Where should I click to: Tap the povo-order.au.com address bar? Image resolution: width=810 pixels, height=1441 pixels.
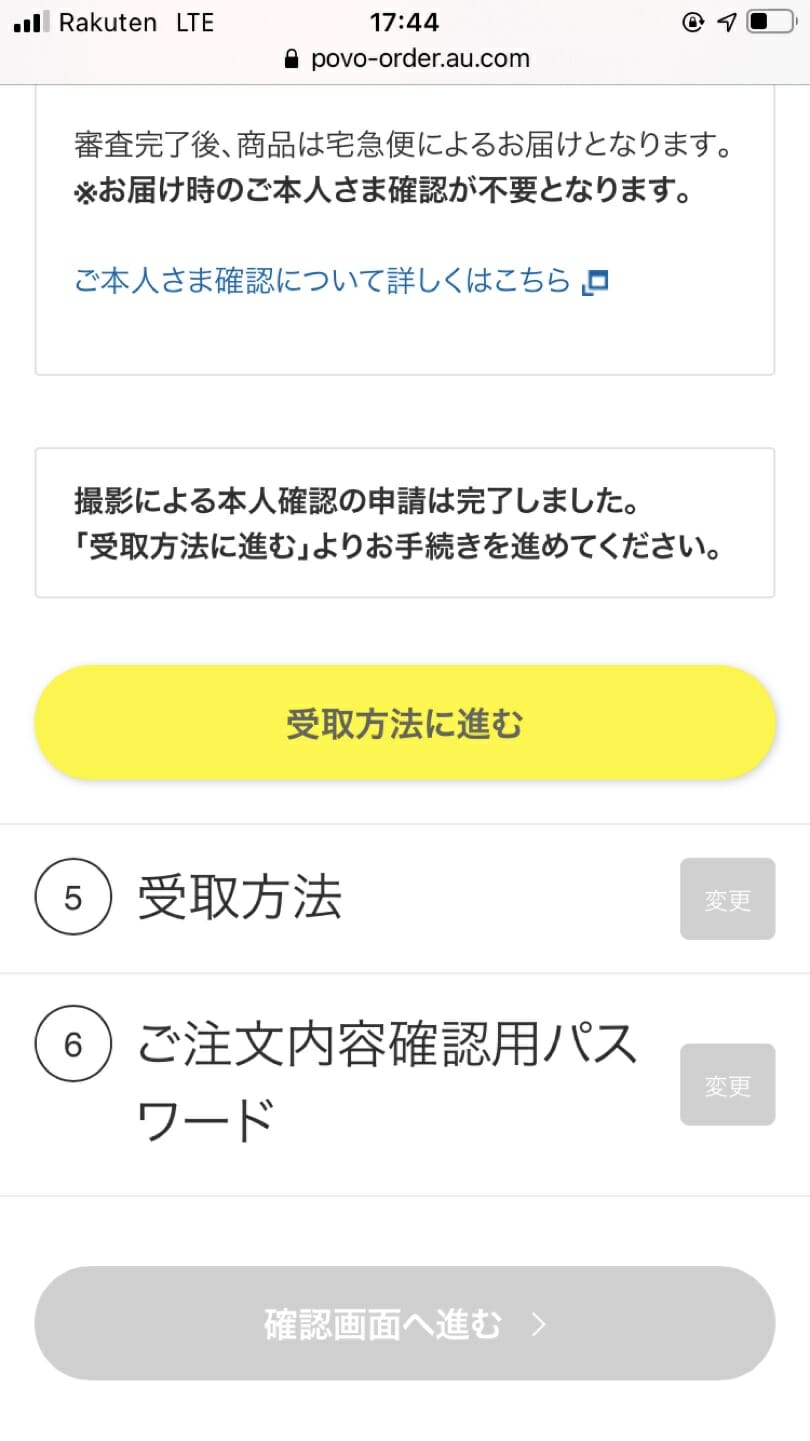pyautogui.click(x=407, y=59)
